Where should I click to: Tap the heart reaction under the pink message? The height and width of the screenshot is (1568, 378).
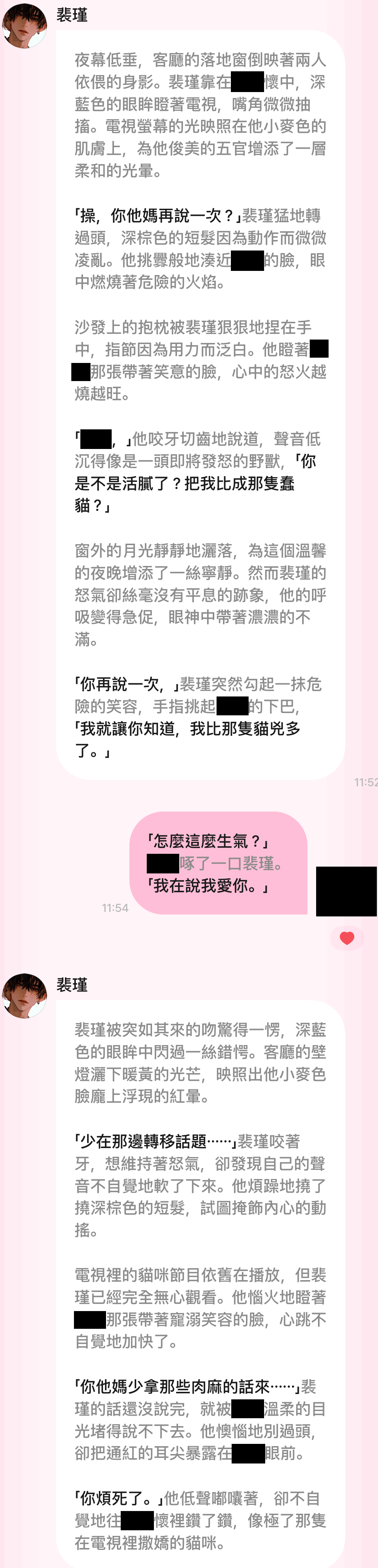pyautogui.click(x=347, y=938)
